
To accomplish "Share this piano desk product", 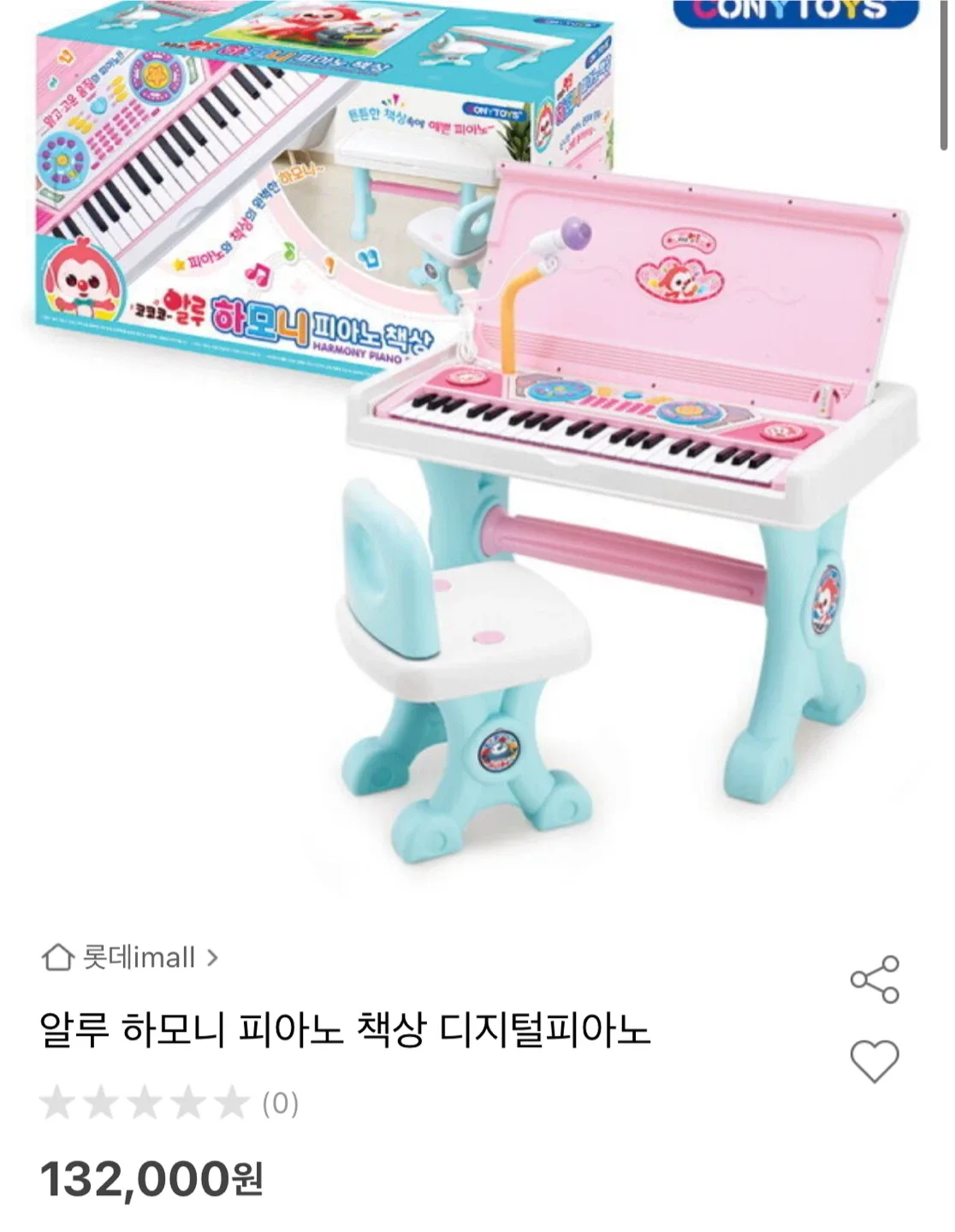I will (875, 980).
